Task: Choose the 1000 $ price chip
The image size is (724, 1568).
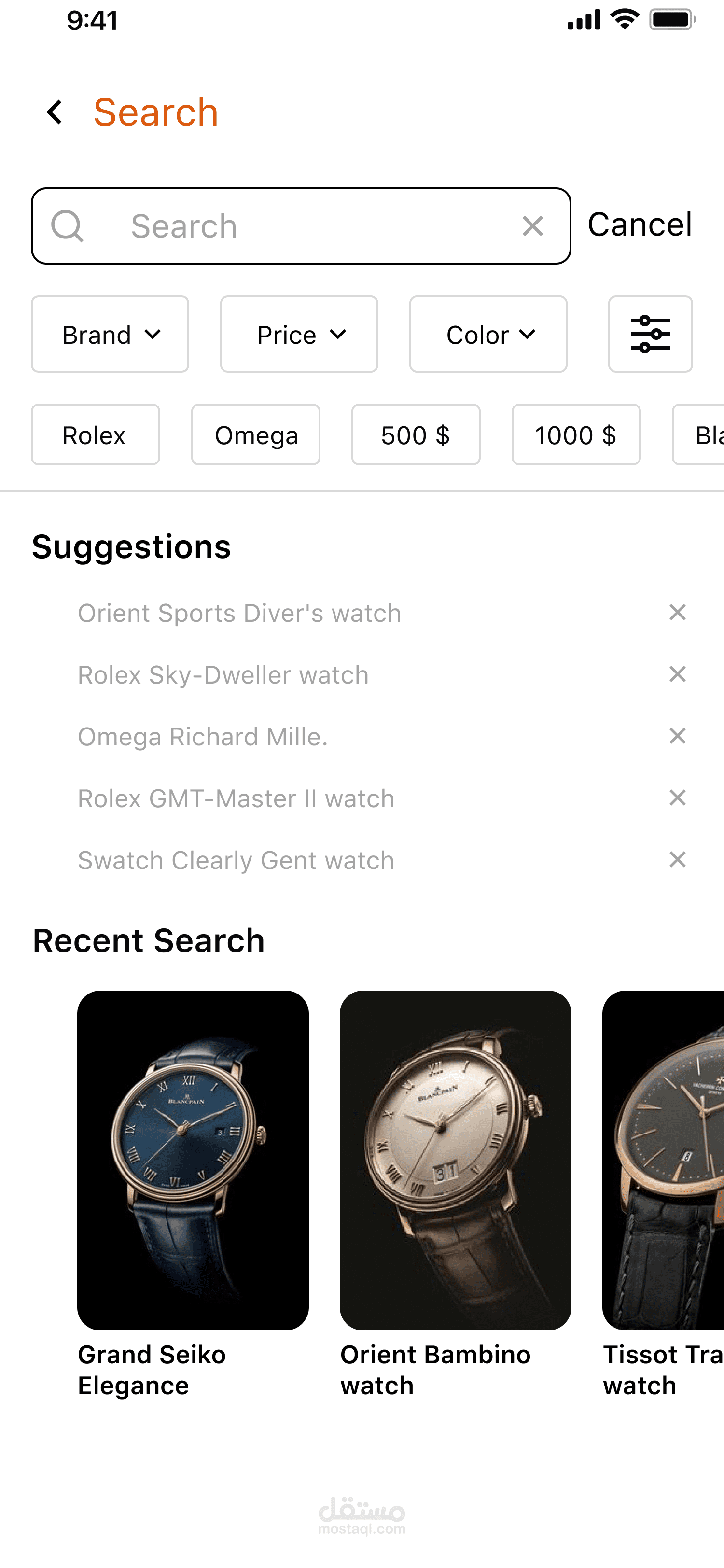Action: point(575,435)
